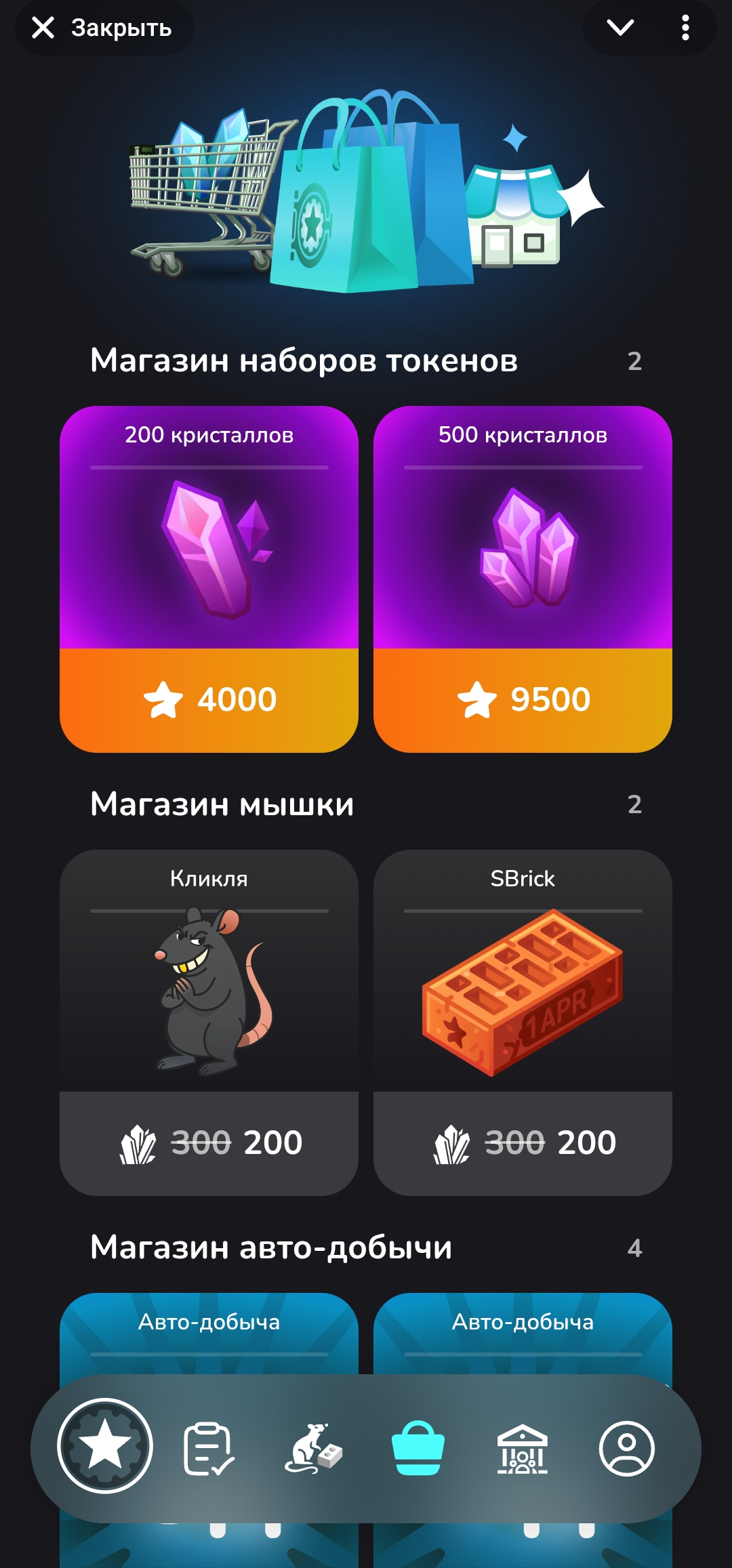Open the three-dot menu
The height and width of the screenshot is (1568, 732).
coord(686,28)
